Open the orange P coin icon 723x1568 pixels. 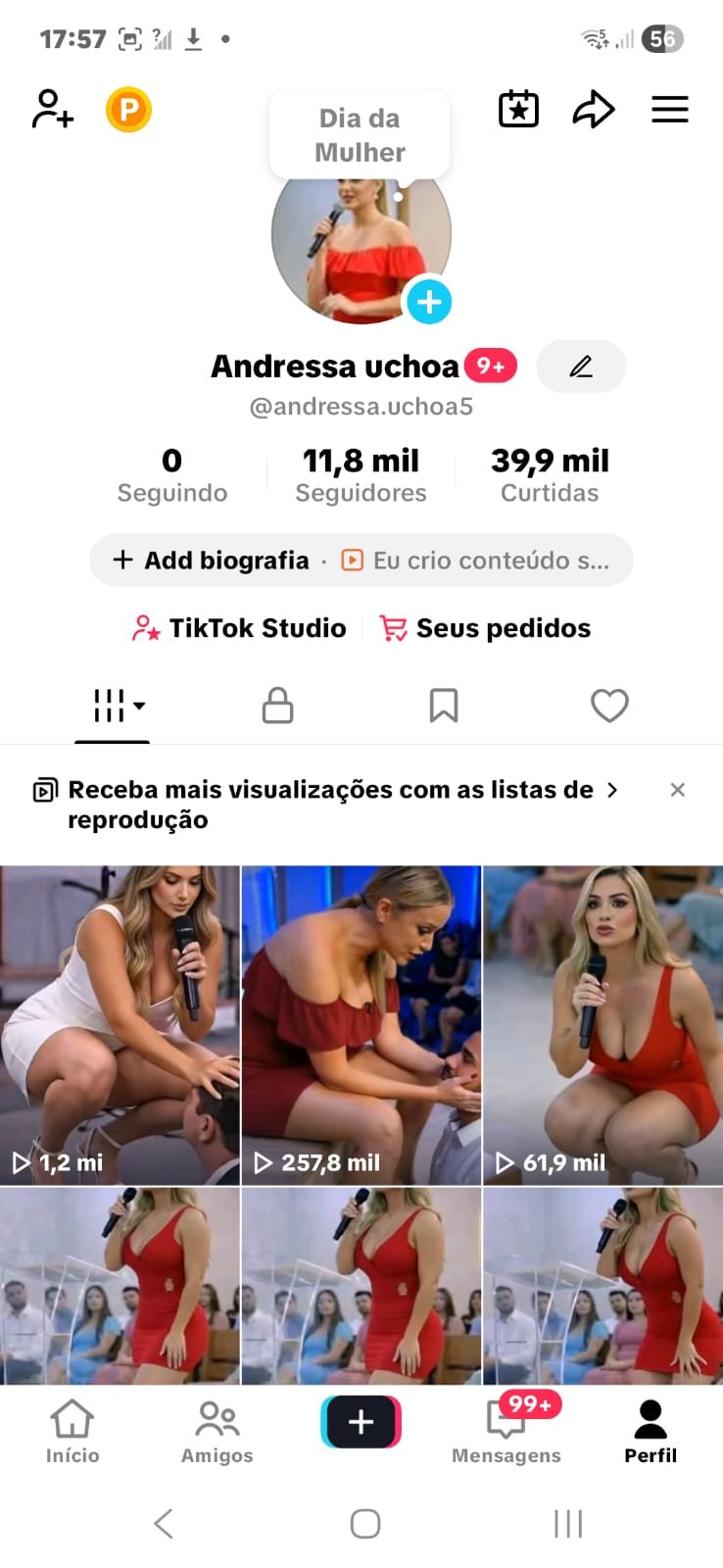(x=128, y=109)
